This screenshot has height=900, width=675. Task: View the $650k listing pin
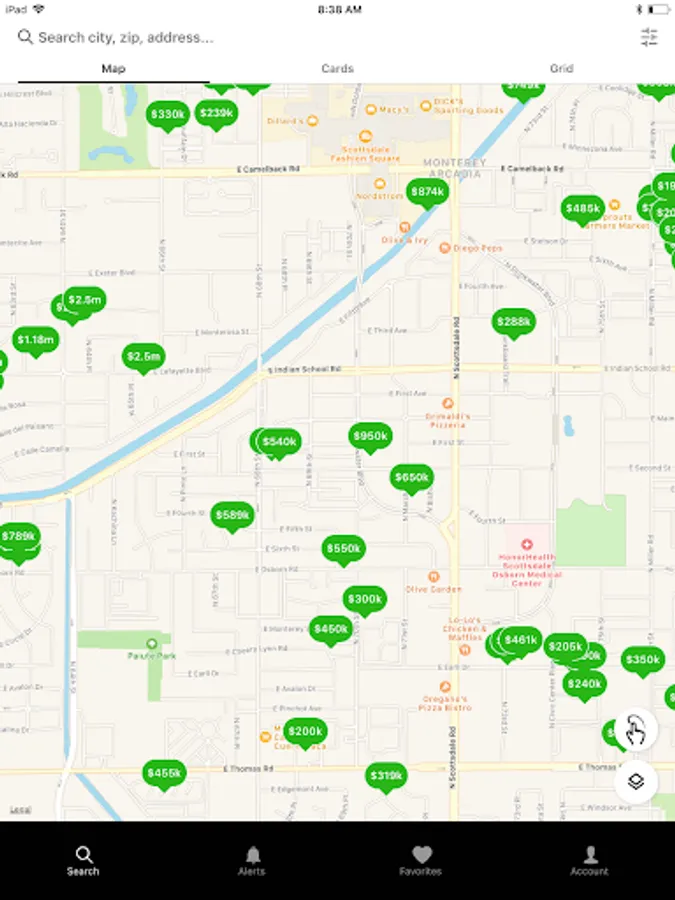(x=412, y=479)
